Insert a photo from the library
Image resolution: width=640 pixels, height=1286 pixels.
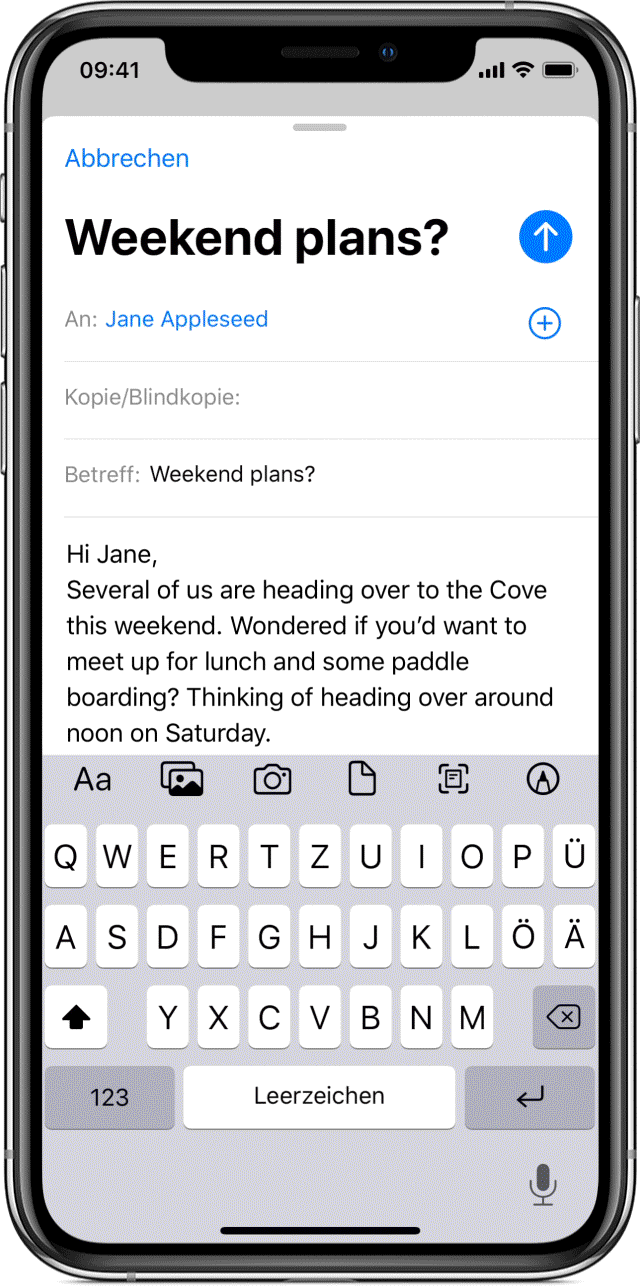182,780
